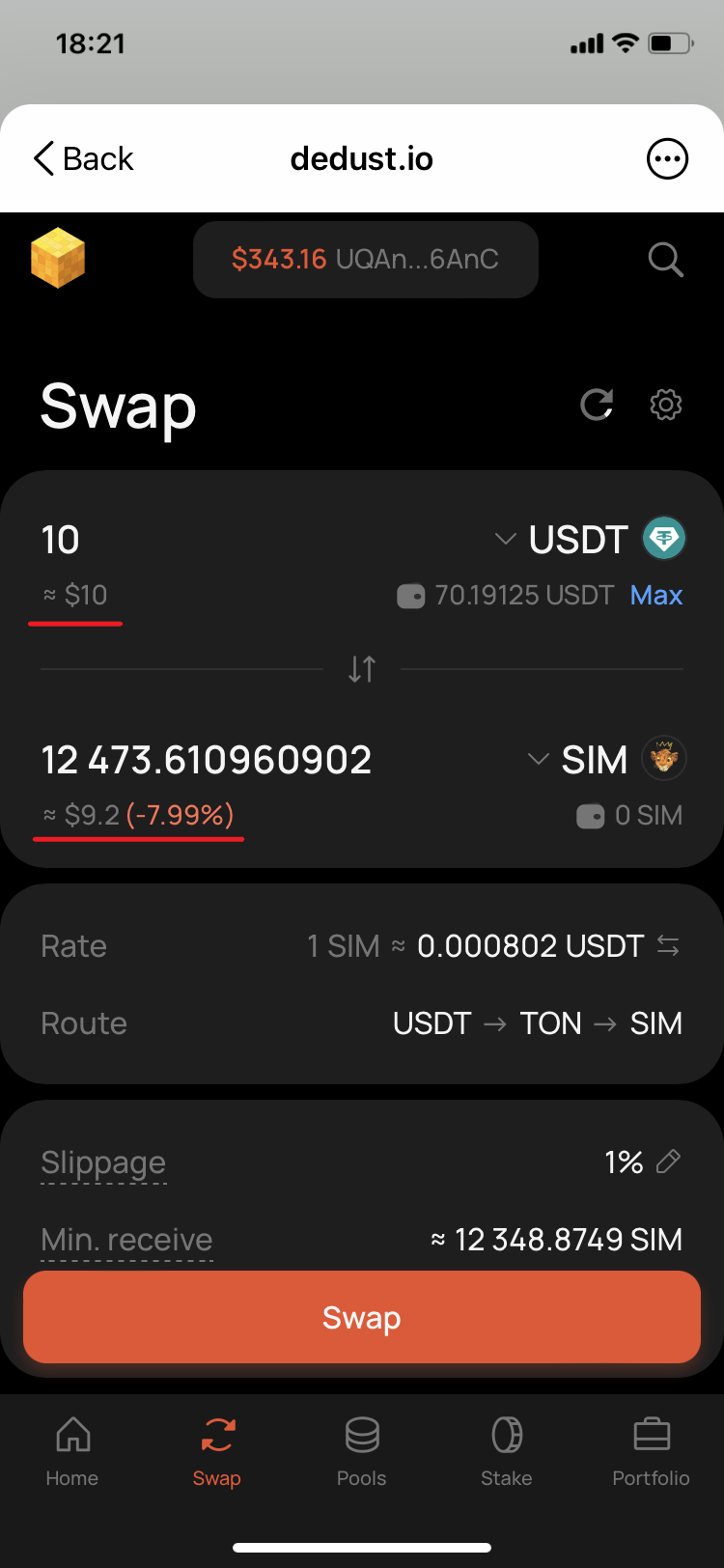
Task: Open the three-dot overflow menu
Action: (x=667, y=158)
